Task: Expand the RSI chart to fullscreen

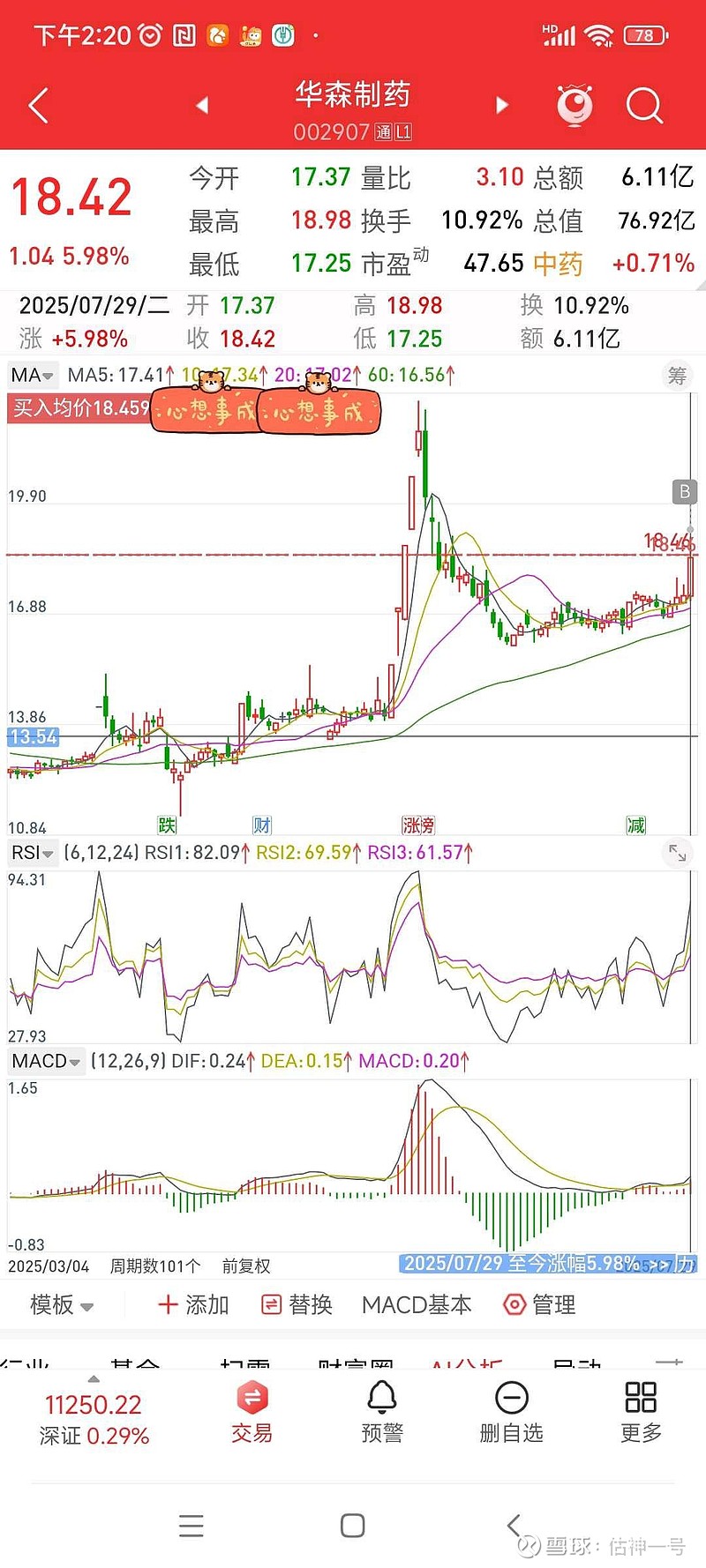Action: click(677, 853)
